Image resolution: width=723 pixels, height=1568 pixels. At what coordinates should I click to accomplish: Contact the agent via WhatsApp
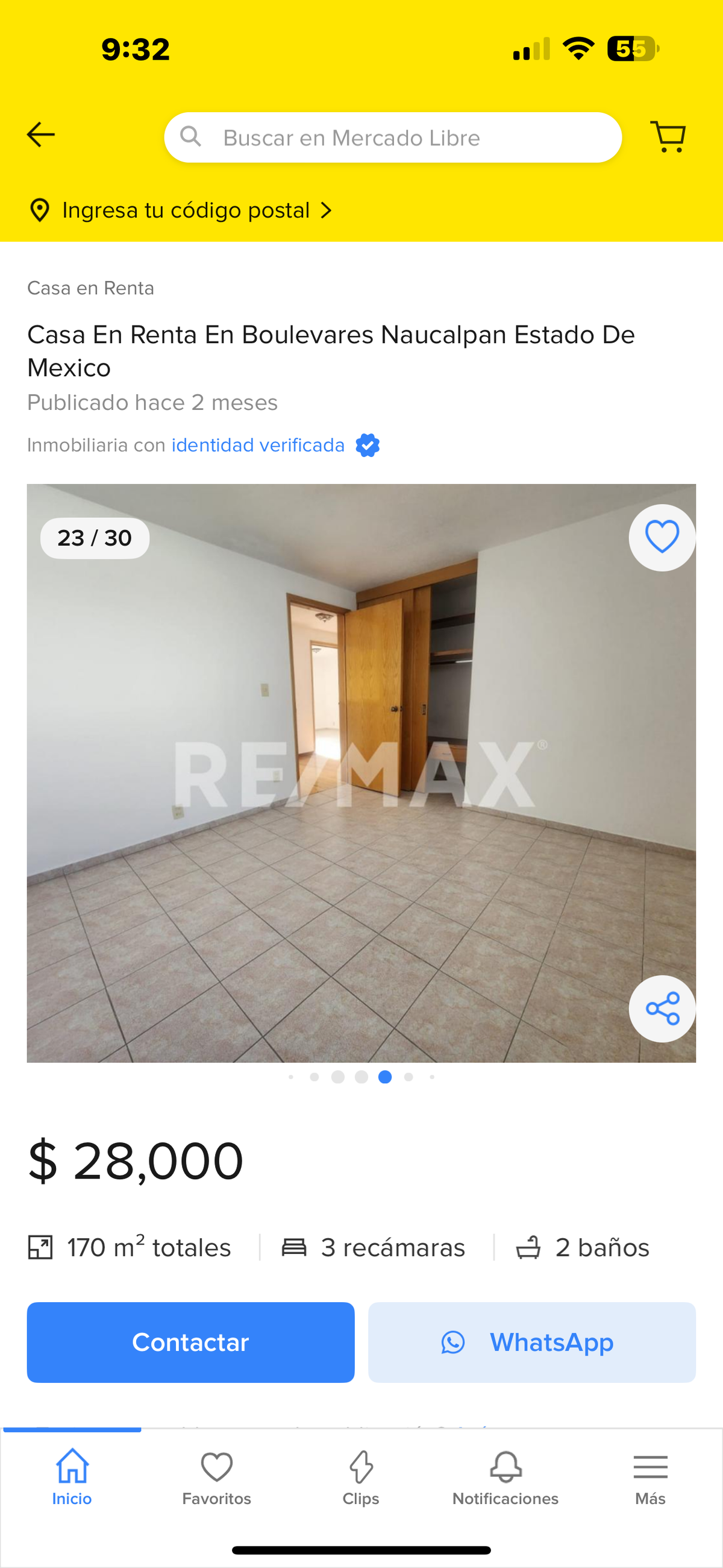pyautogui.click(x=531, y=1342)
